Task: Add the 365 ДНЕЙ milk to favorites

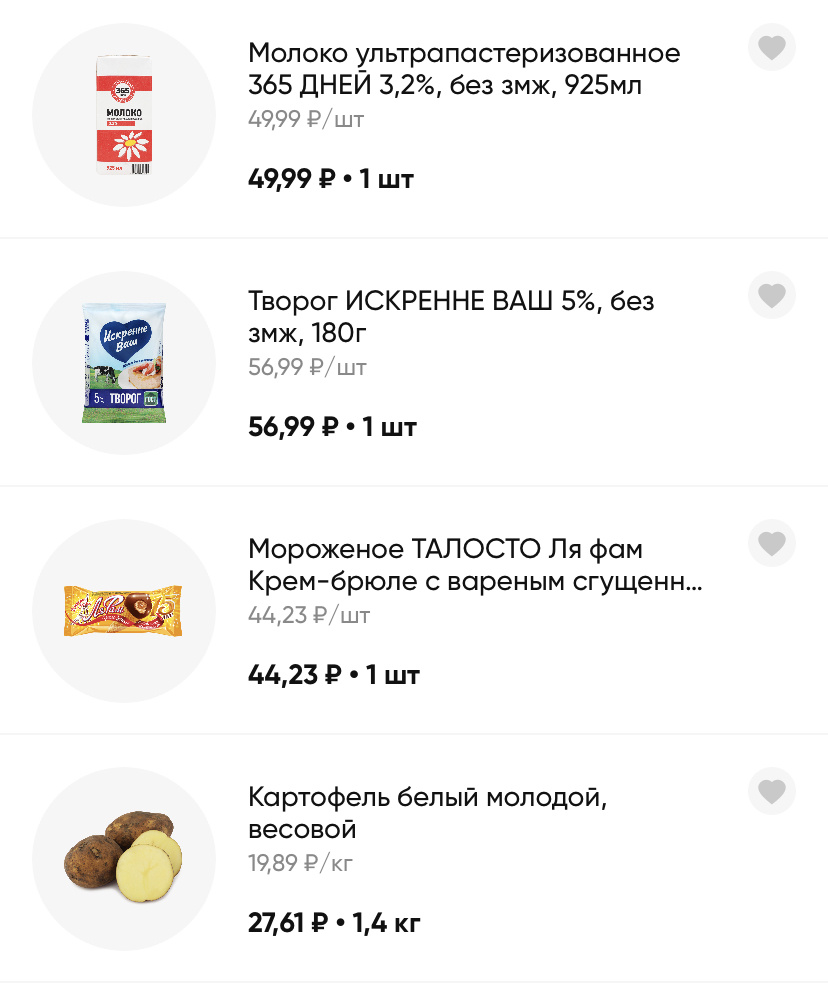Action: 771,47
